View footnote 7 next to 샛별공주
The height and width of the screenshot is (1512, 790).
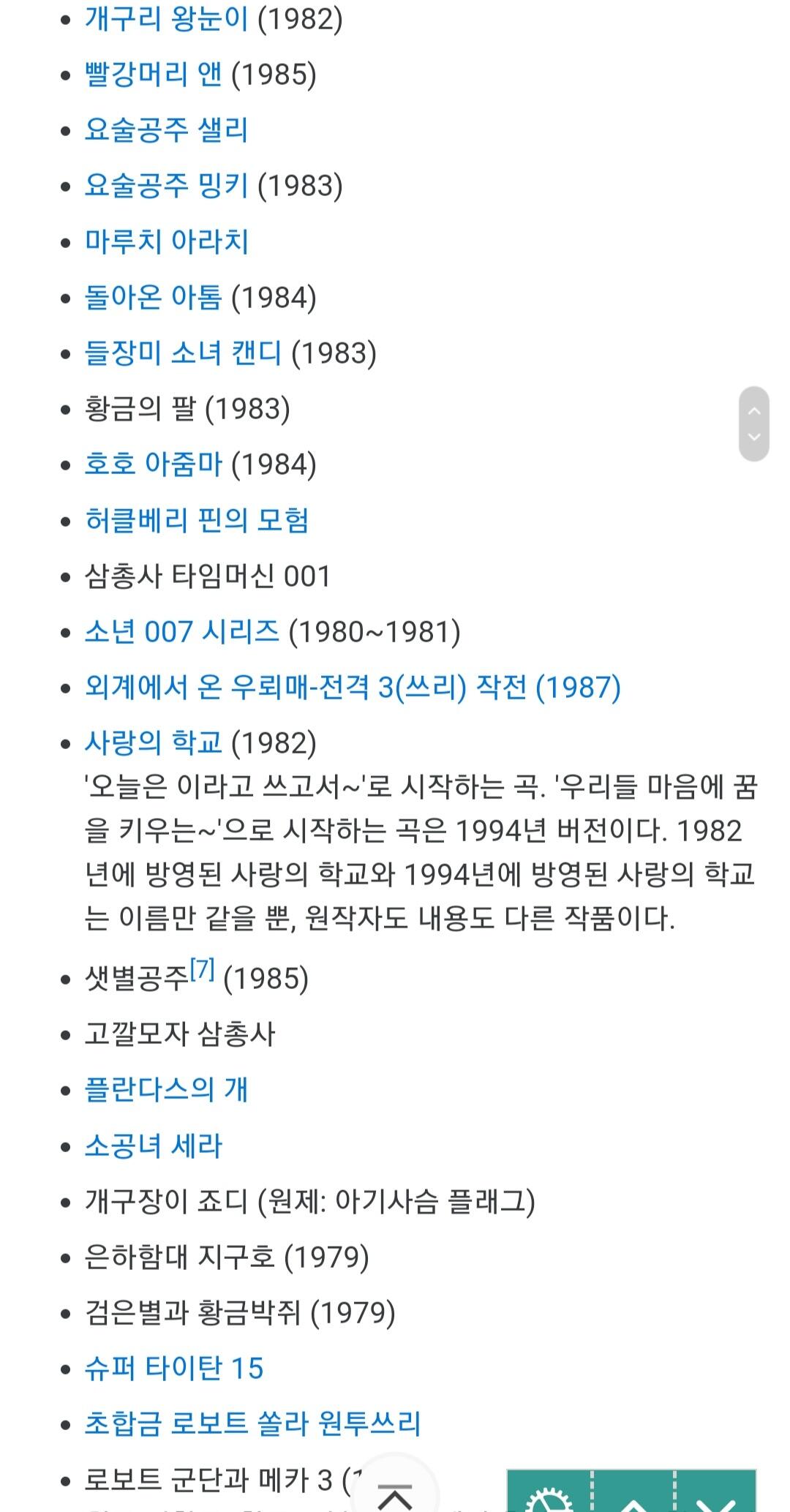coord(203,969)
